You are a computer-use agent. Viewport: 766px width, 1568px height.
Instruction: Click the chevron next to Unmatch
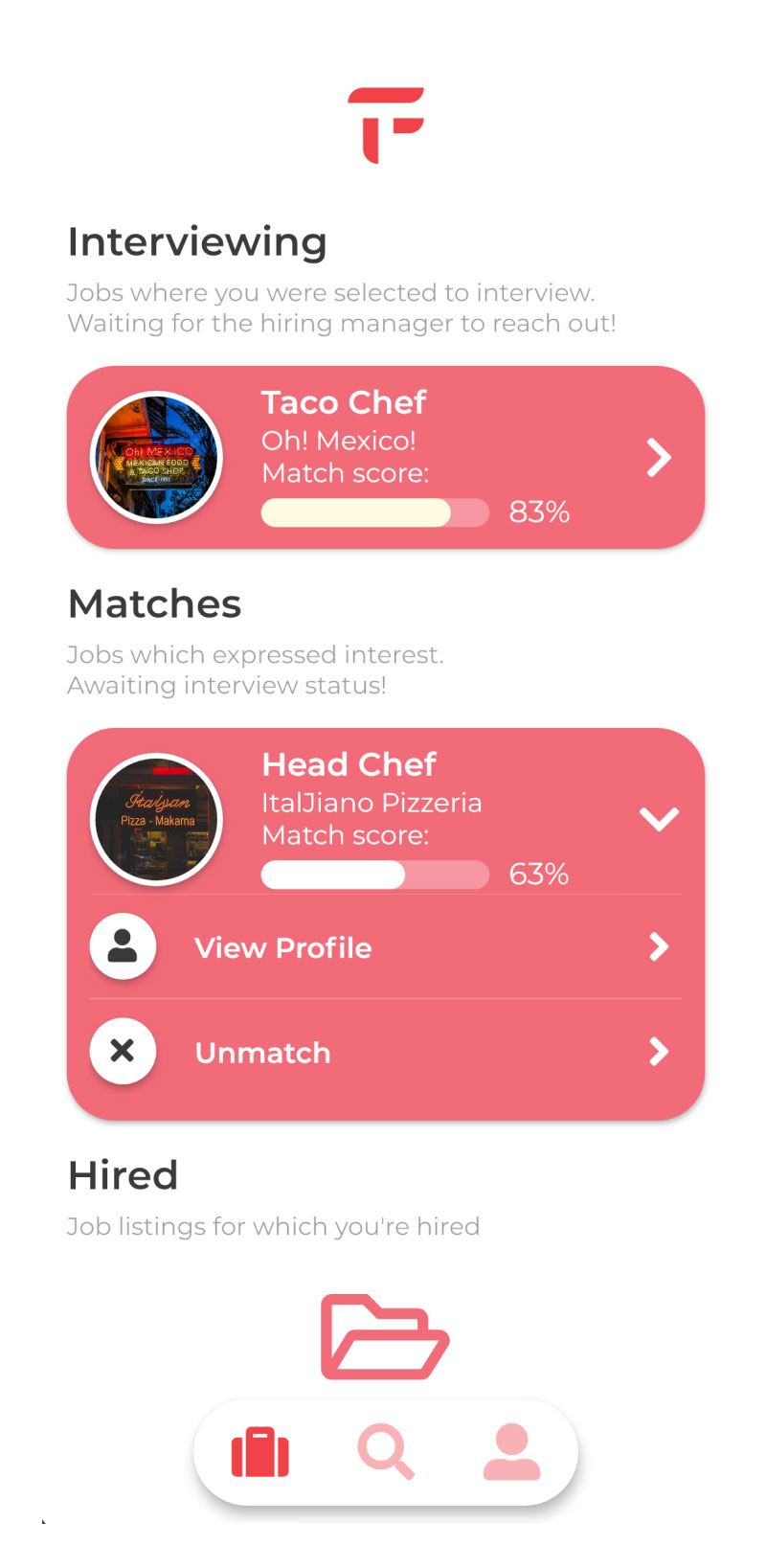click(659, 1051)
